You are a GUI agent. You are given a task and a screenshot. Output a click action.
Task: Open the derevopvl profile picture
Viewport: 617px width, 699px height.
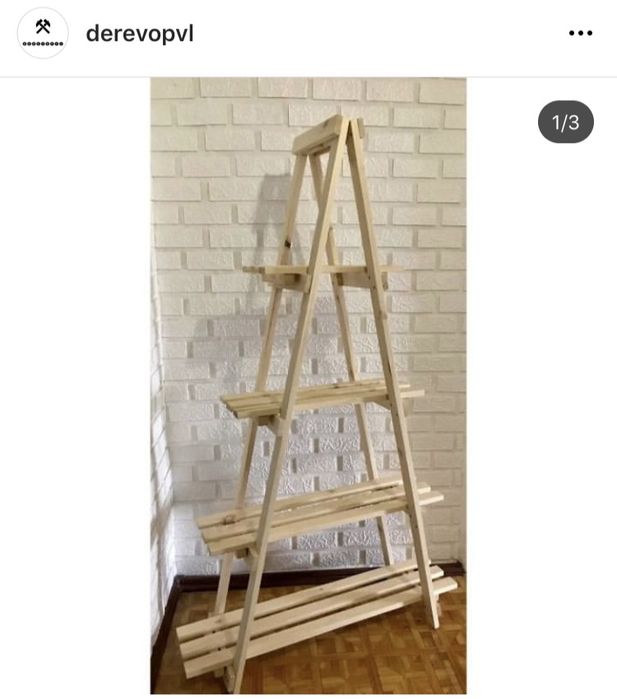pos(43,33)
